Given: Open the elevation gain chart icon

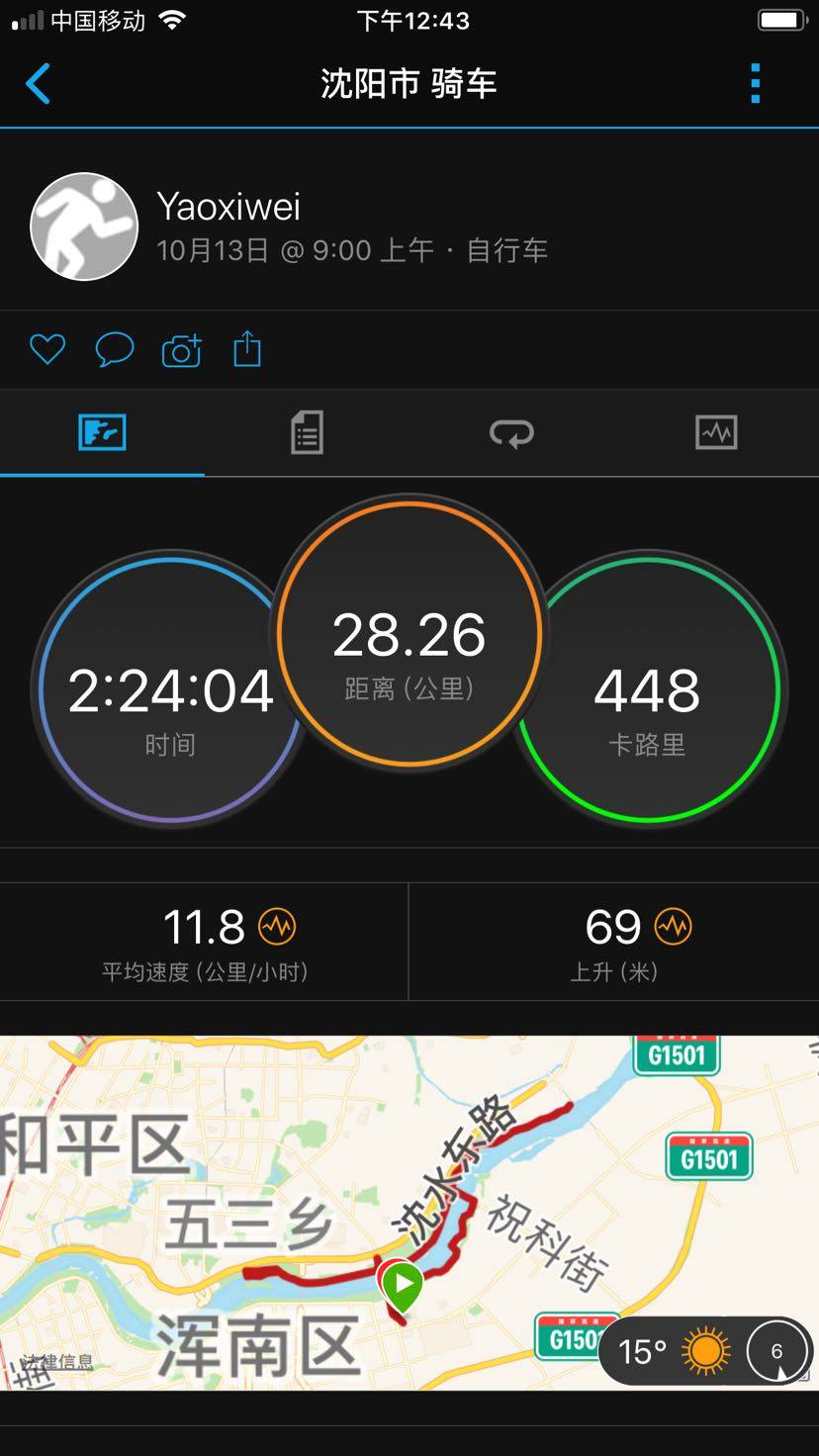Looking at the screenshot, I should click(x=674, y=927).
